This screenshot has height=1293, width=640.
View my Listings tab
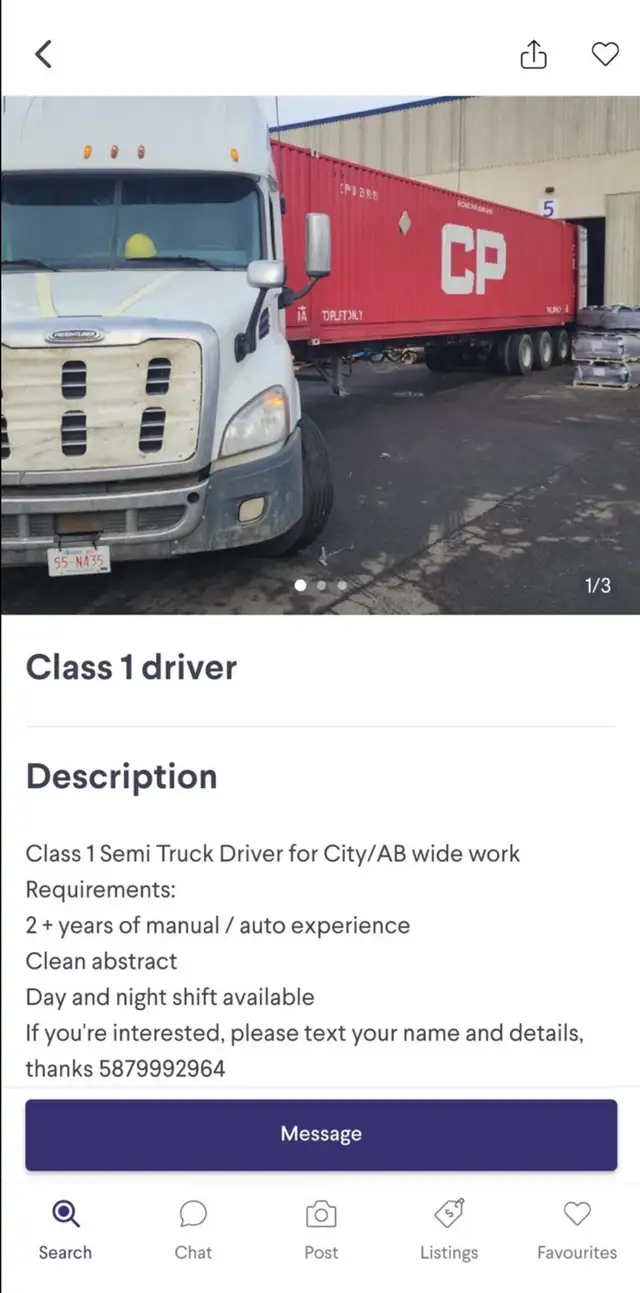(449, 1230)
